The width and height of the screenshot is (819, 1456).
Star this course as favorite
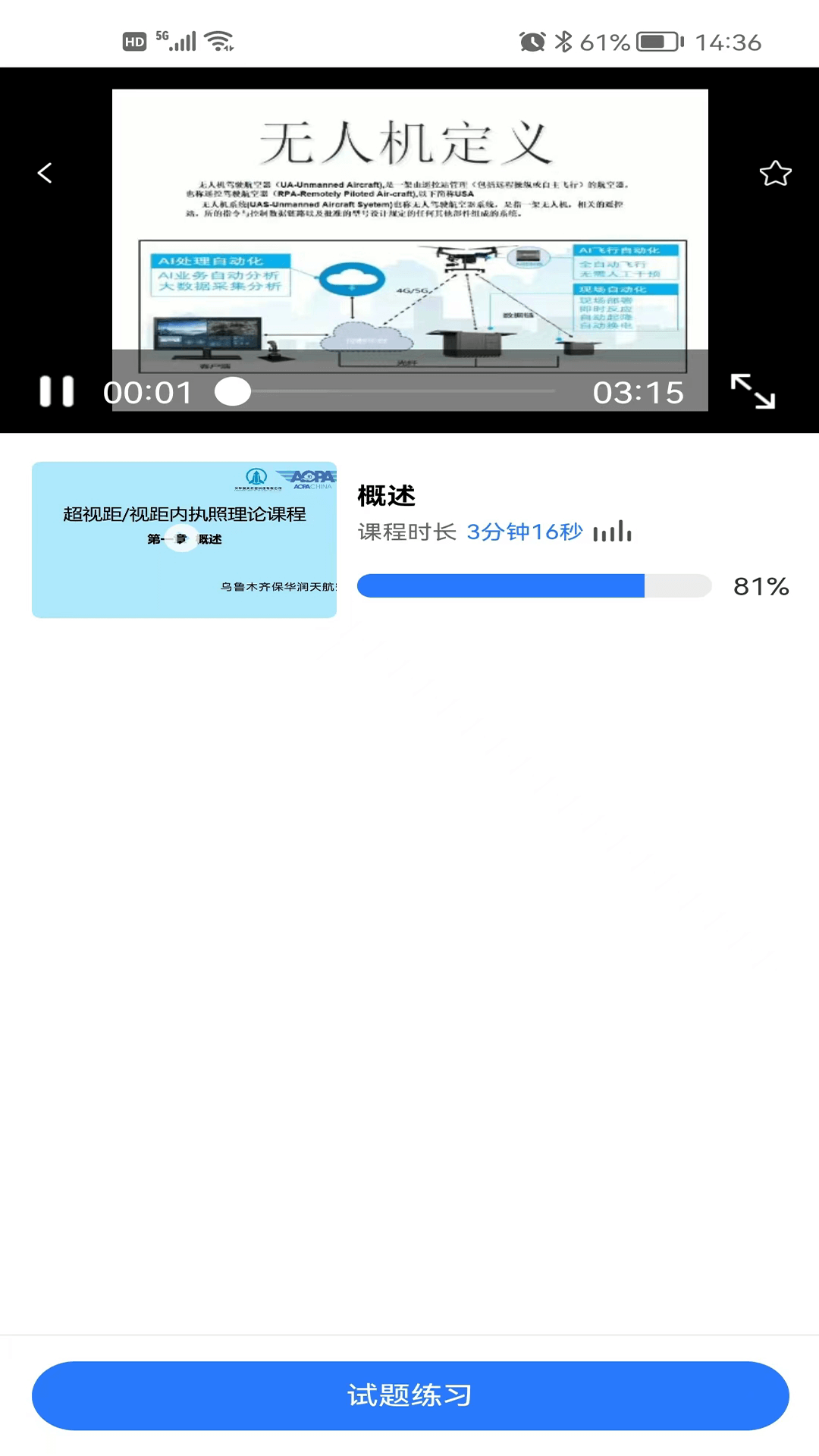click(775, 173)
